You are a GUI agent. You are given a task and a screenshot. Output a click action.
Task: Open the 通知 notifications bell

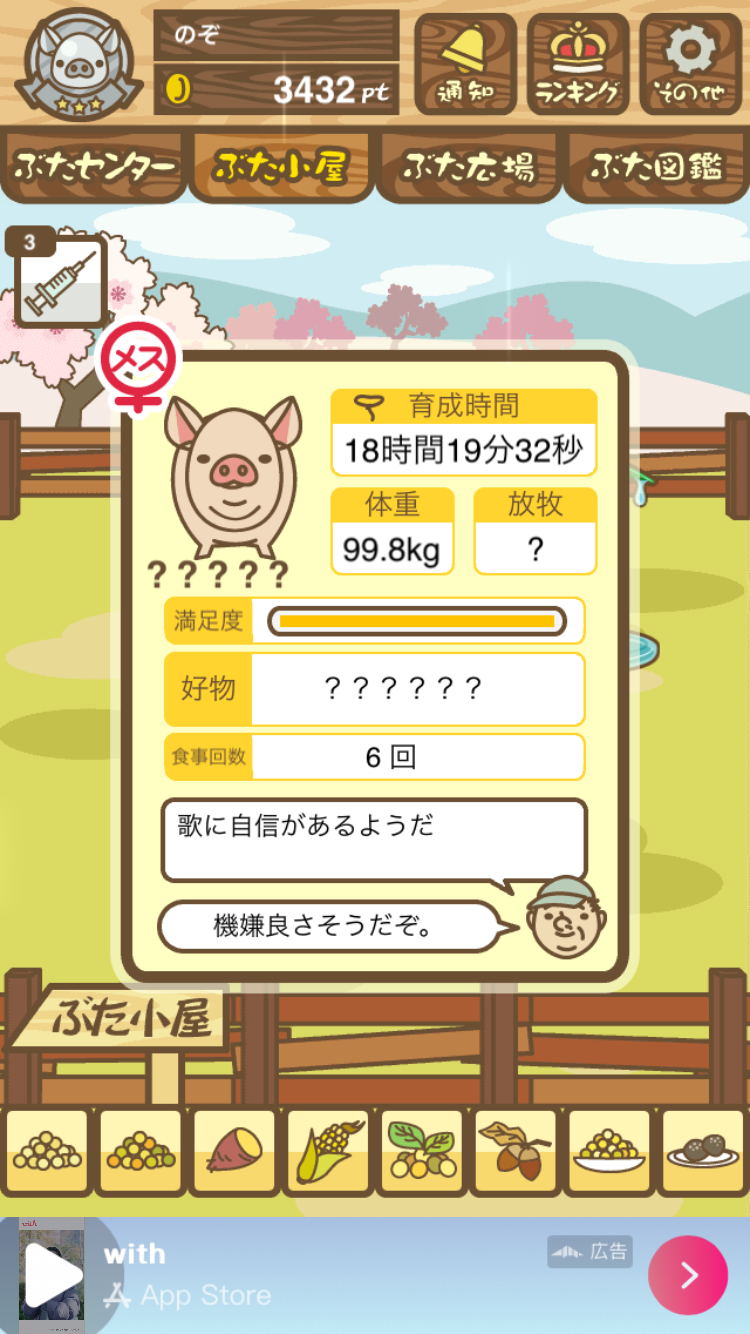pyautogui.click(x=465, y=64)
